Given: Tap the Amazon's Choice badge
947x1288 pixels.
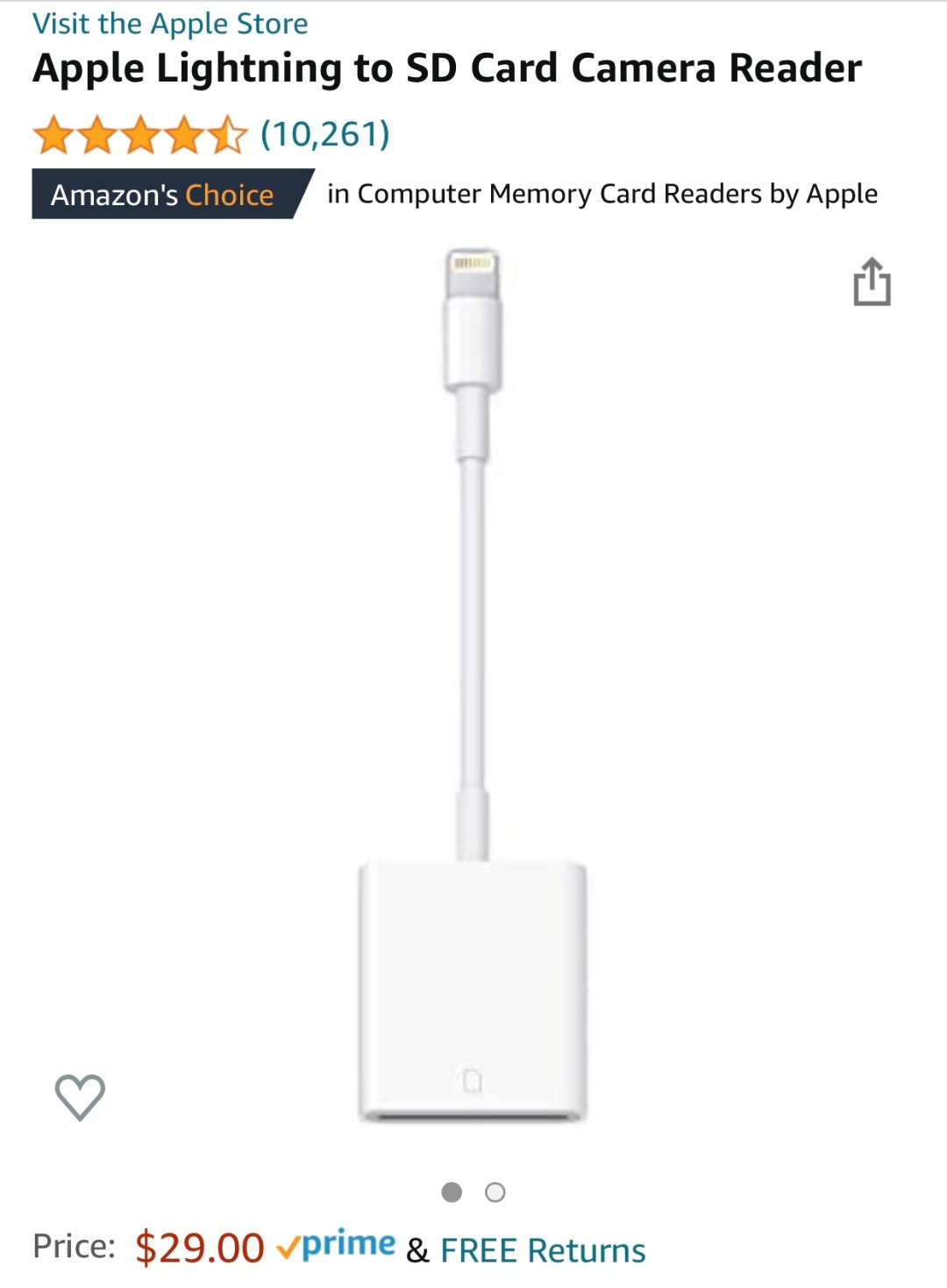Looking at the screenshot, I should [x=163, y=195].
